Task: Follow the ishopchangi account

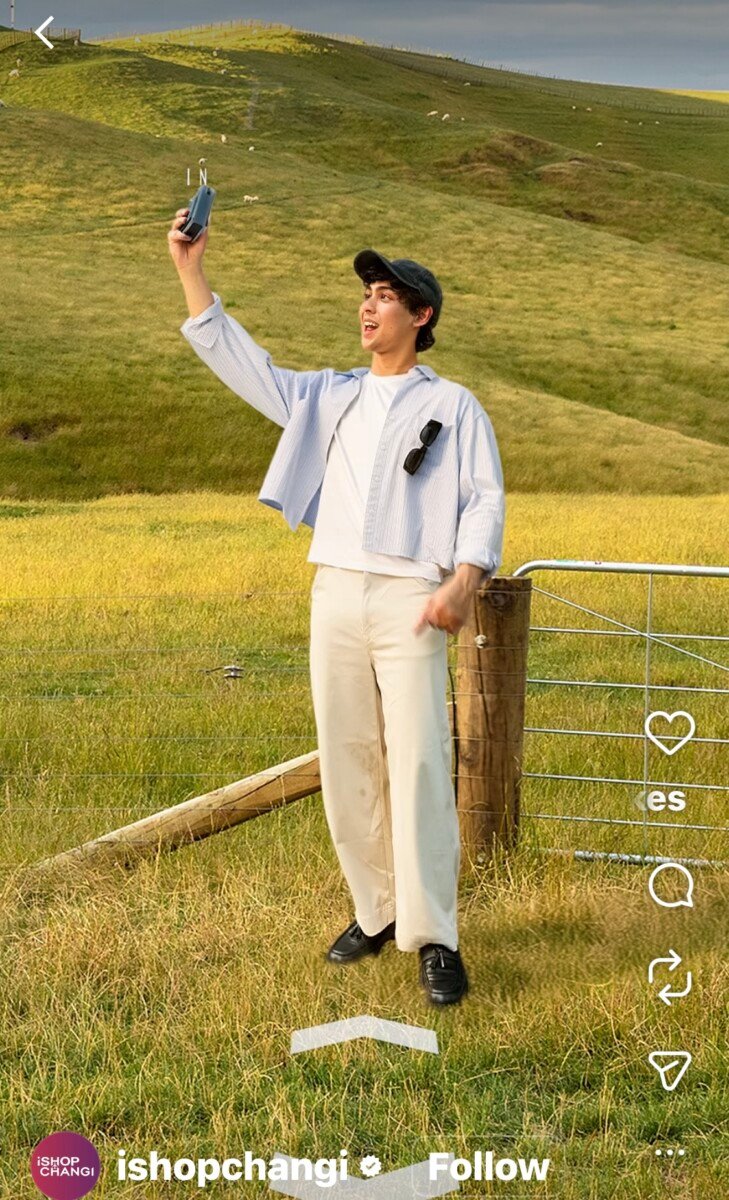Action: tap(488, 1167)
